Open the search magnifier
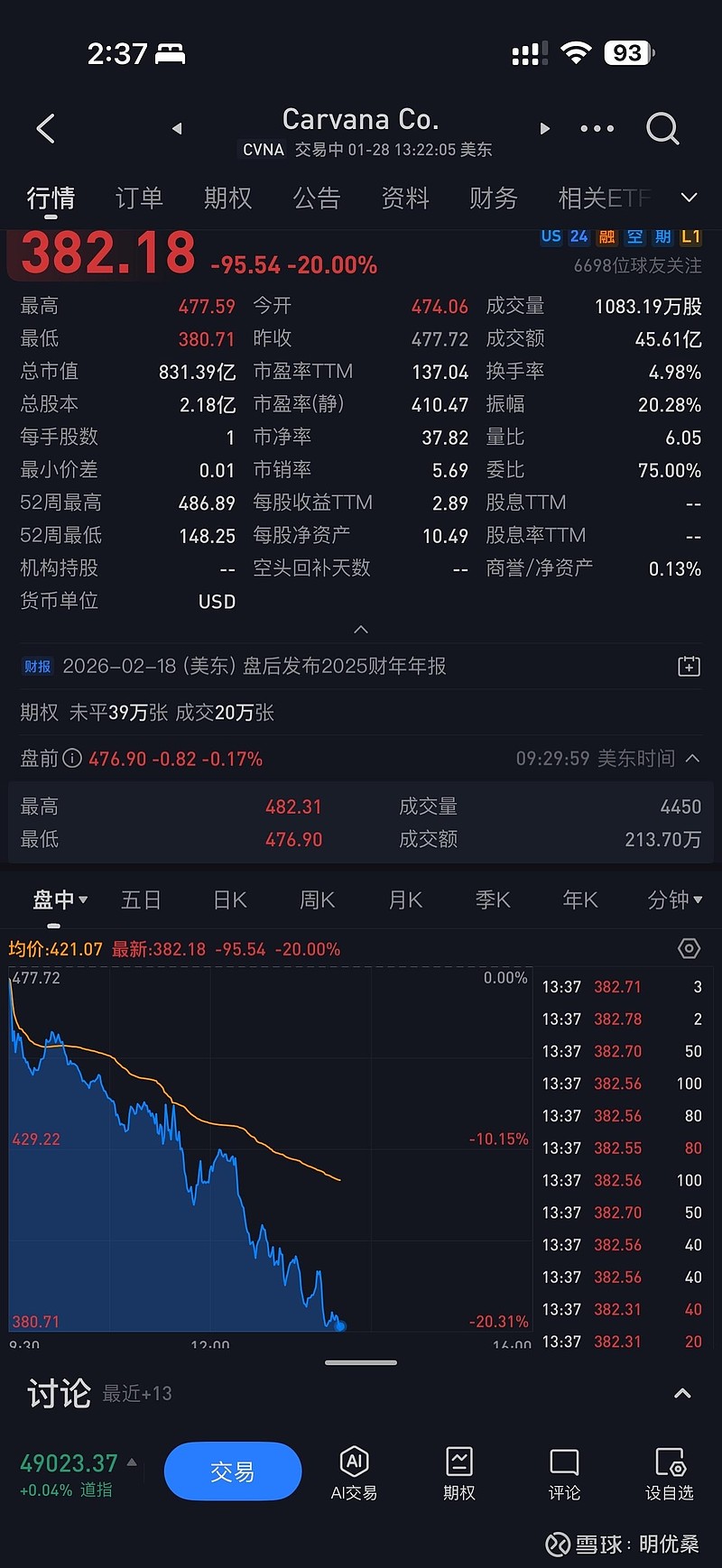This screenshot has width=722, height=1568. click(662, 129)
